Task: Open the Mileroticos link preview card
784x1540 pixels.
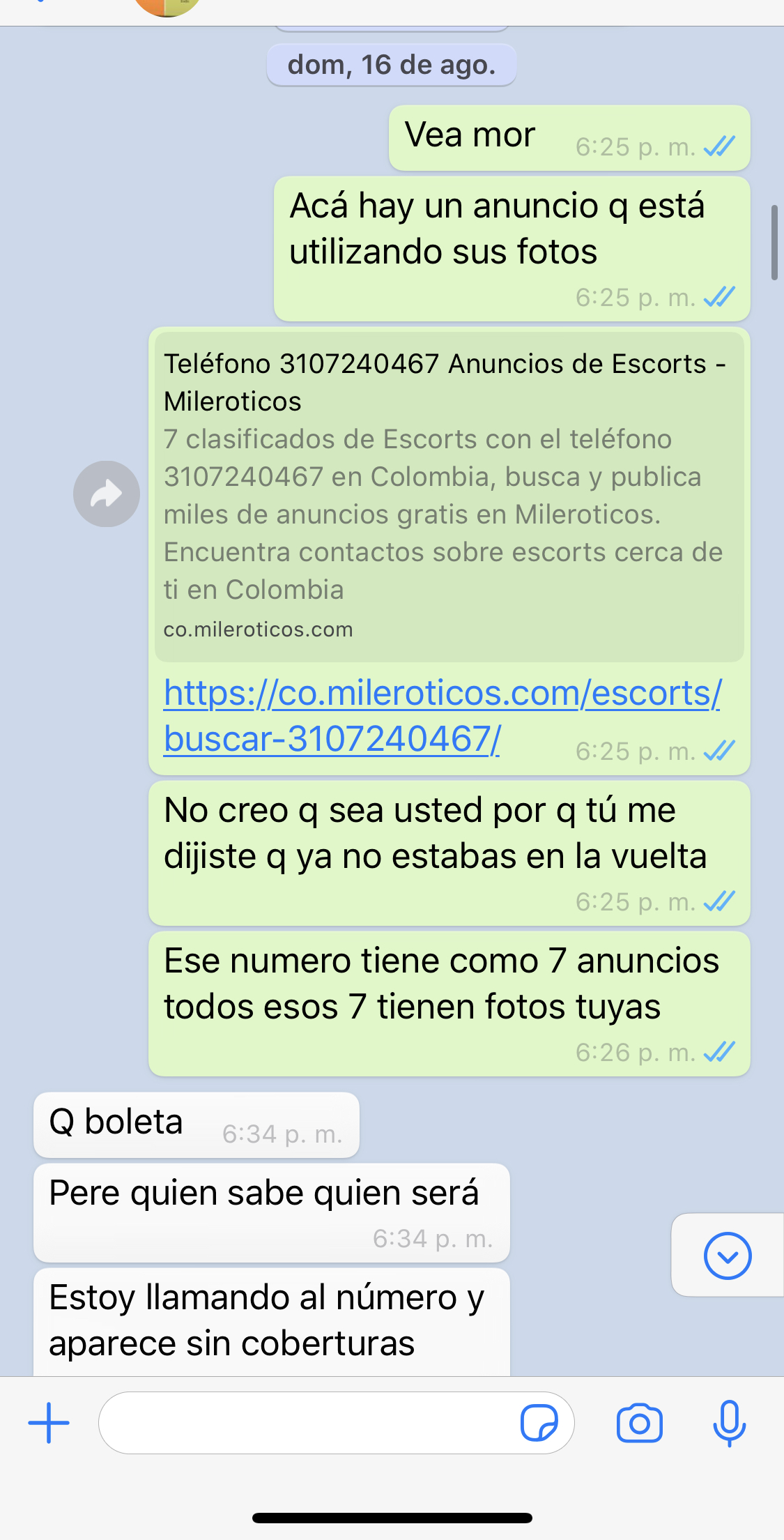Action: click(449, 496)
